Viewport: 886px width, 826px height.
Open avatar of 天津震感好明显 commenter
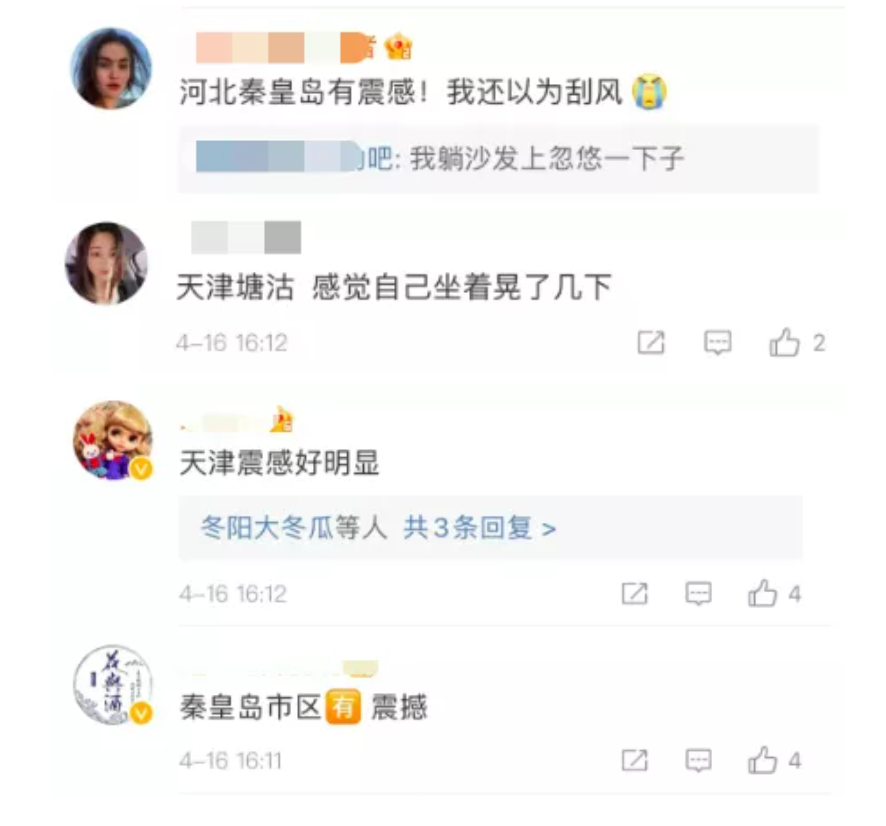(x=113, y=441)
